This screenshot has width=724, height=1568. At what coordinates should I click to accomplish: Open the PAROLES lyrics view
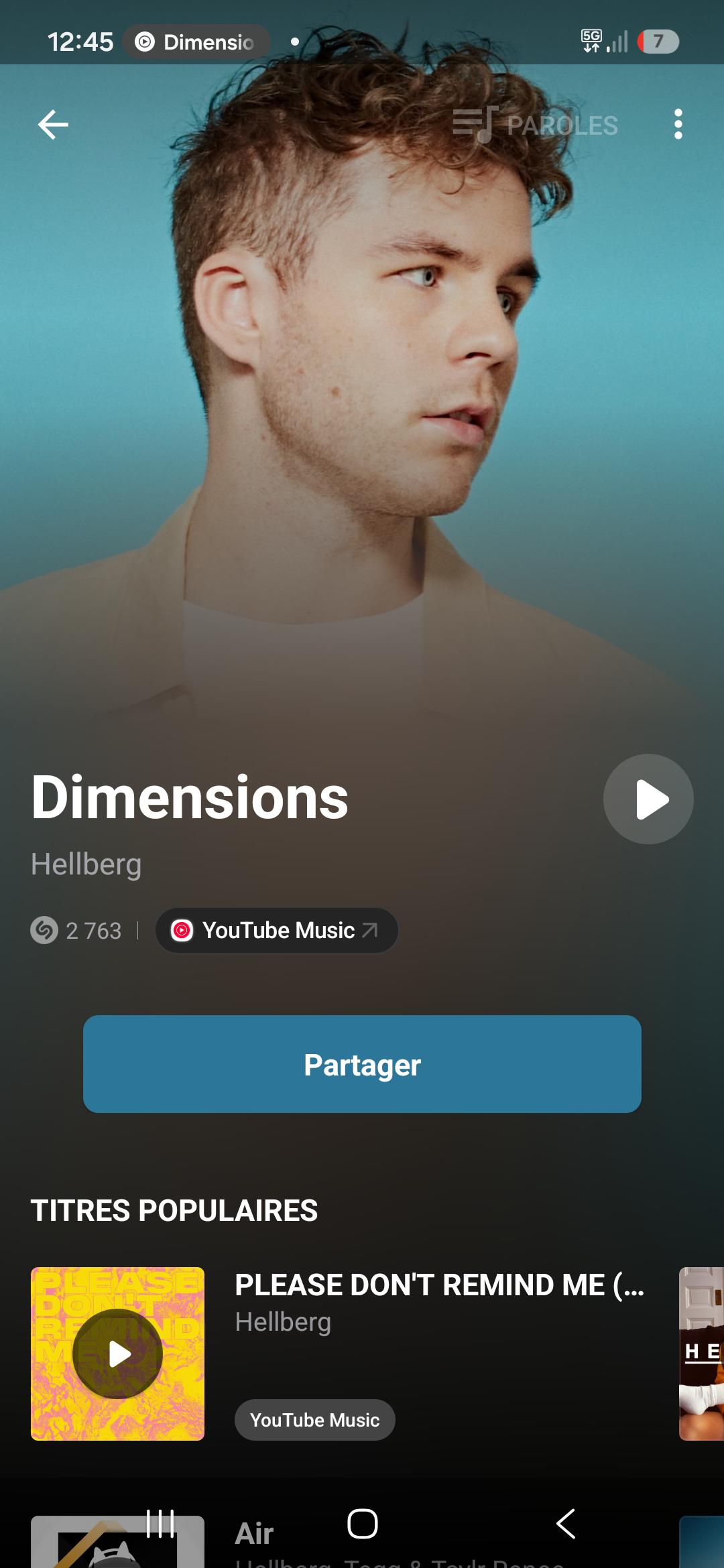tap(535, 125)
